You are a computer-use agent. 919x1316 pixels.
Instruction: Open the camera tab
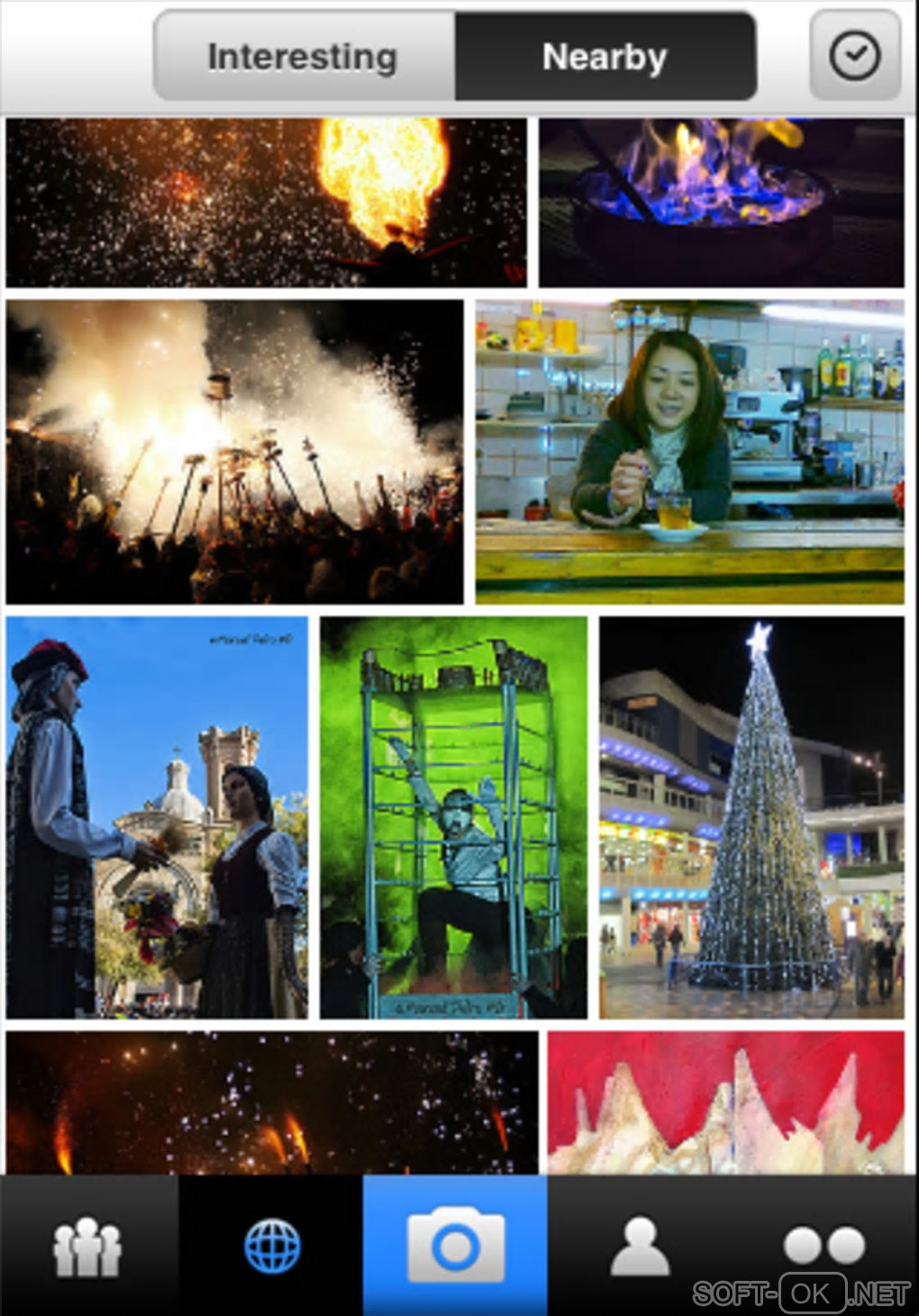(x=455, y=1246)
